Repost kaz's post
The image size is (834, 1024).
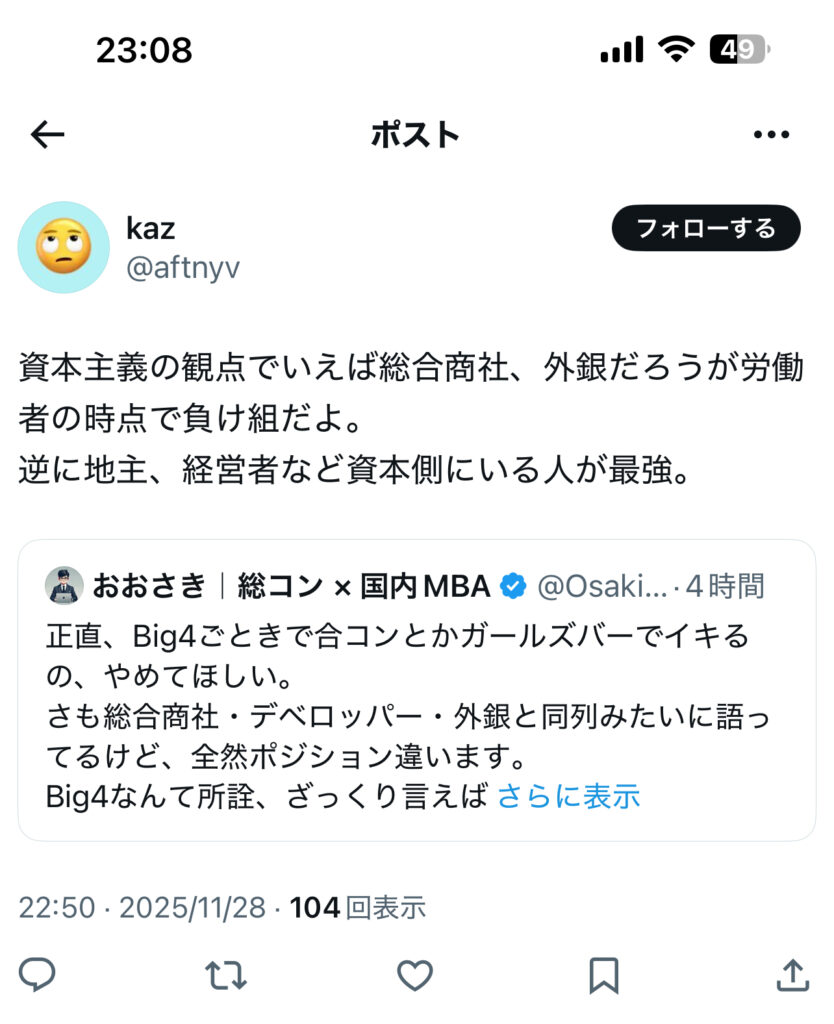tap(226, 974)
